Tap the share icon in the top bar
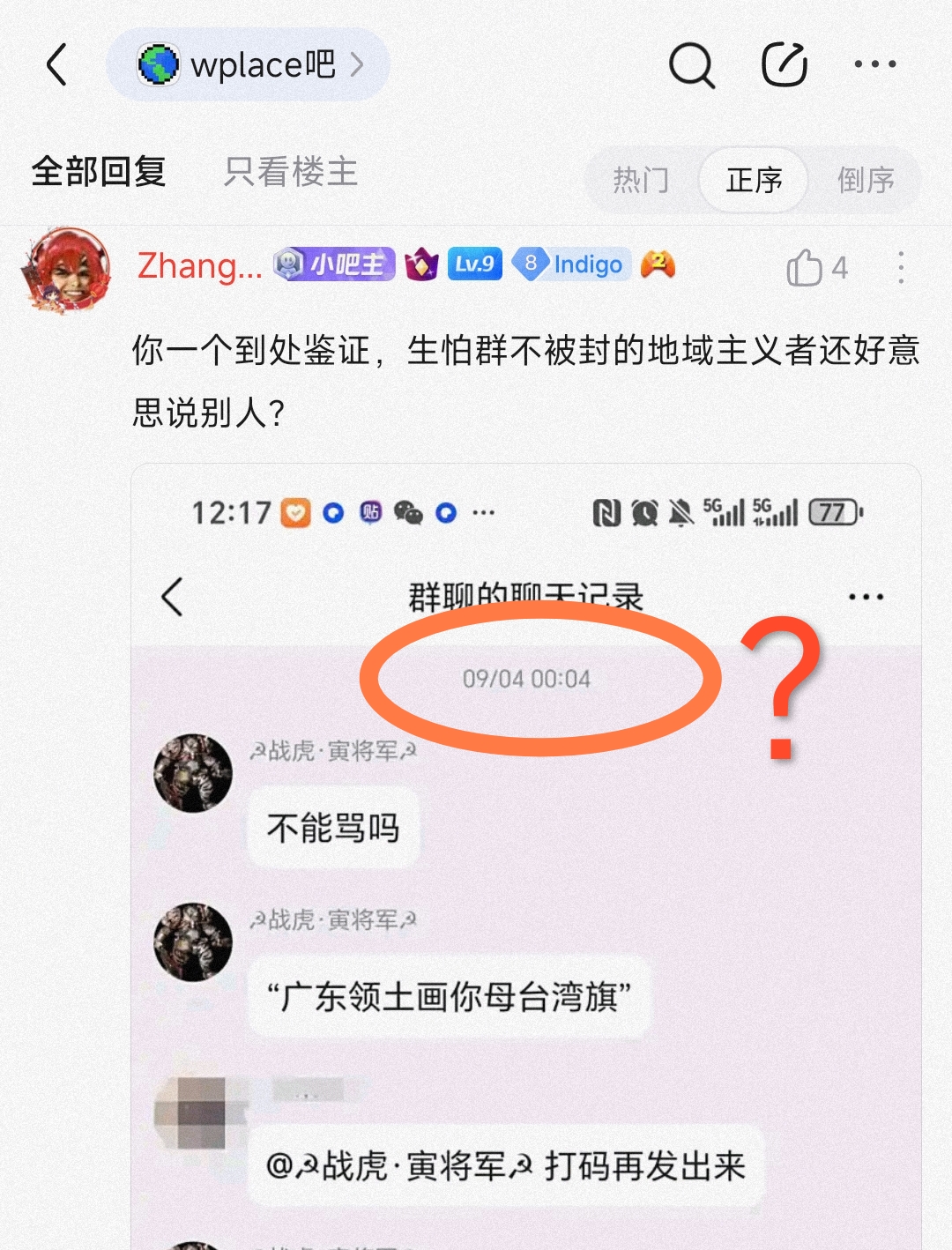 (x=784, y=65)
